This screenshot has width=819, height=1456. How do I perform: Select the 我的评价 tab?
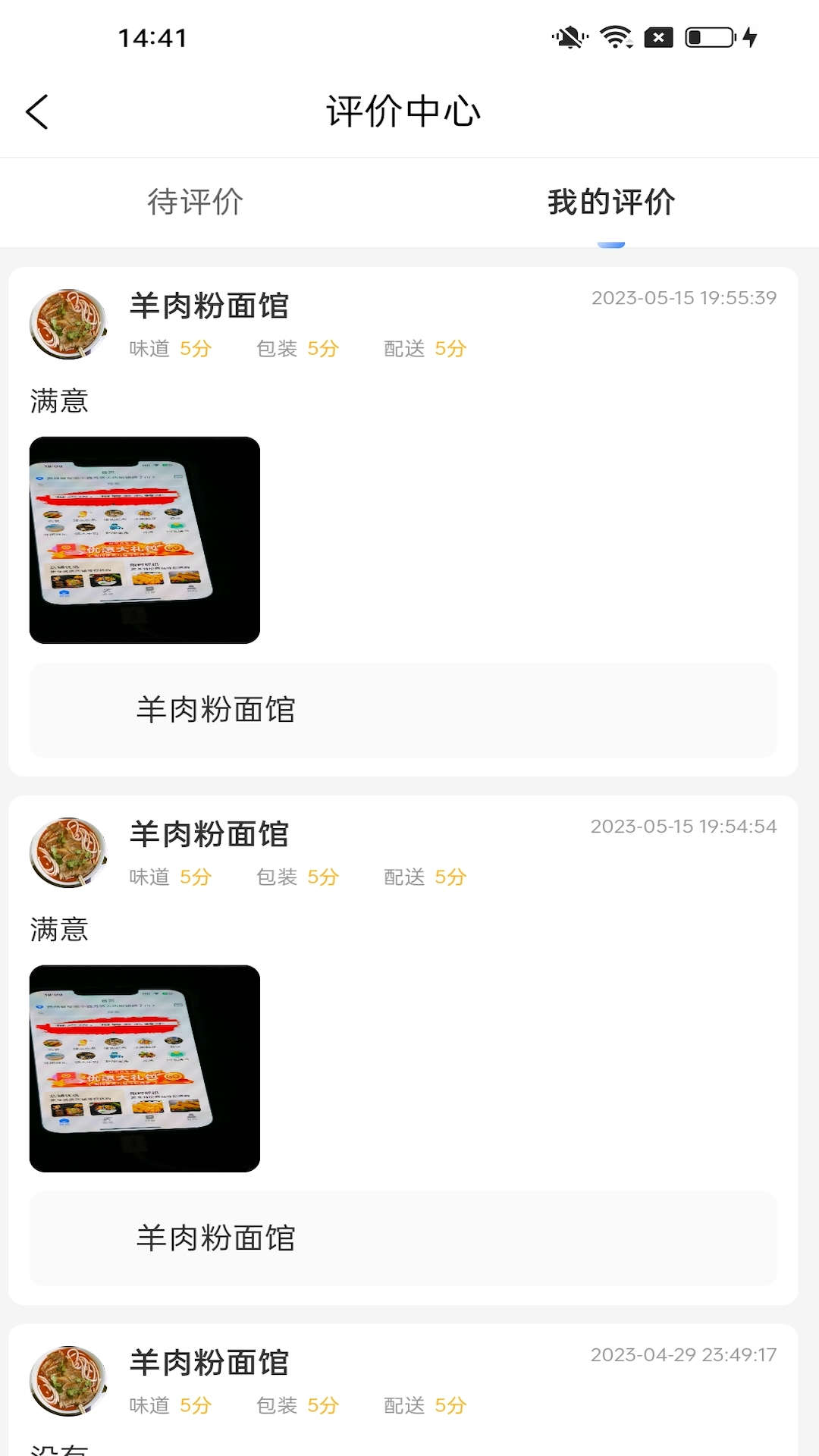[611, 202]
